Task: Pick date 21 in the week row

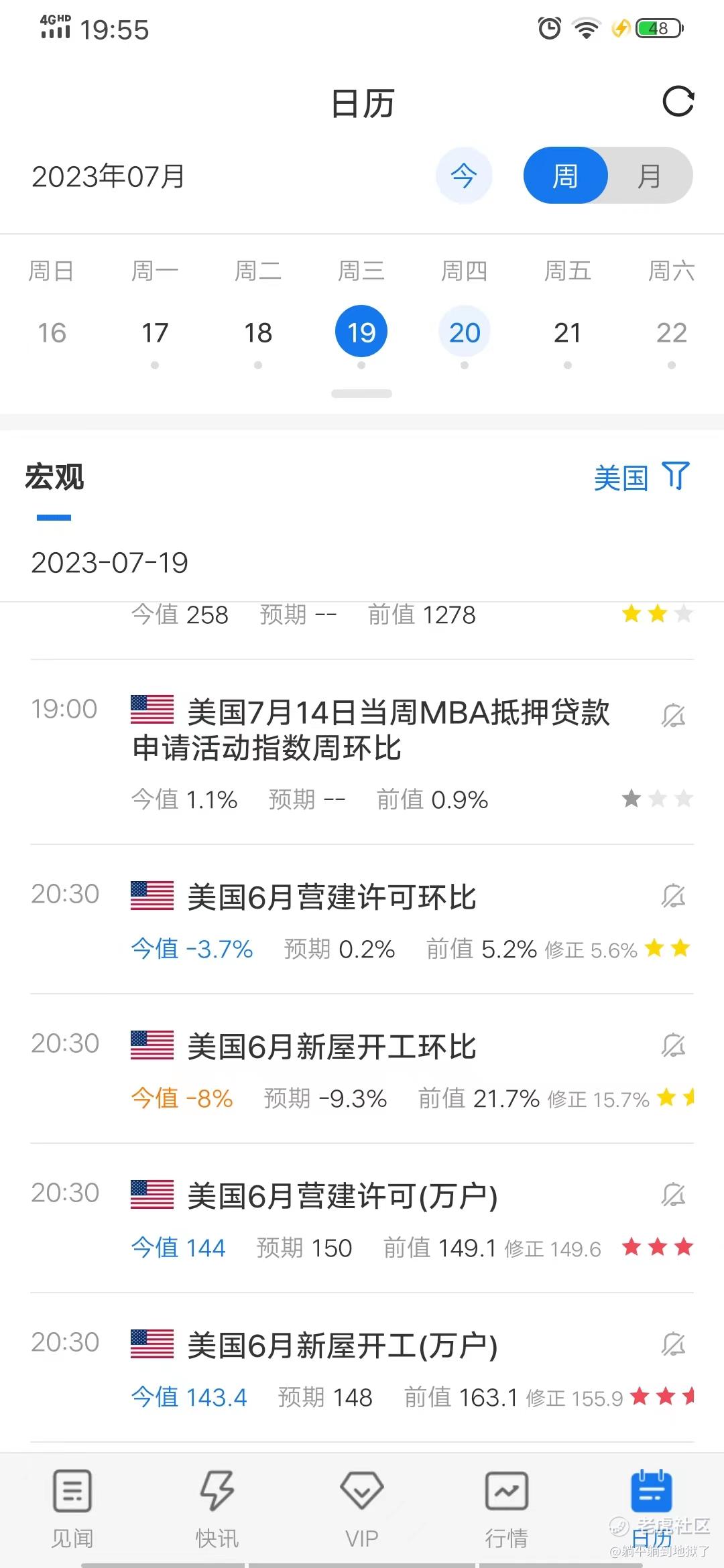Action: (568, 333)
